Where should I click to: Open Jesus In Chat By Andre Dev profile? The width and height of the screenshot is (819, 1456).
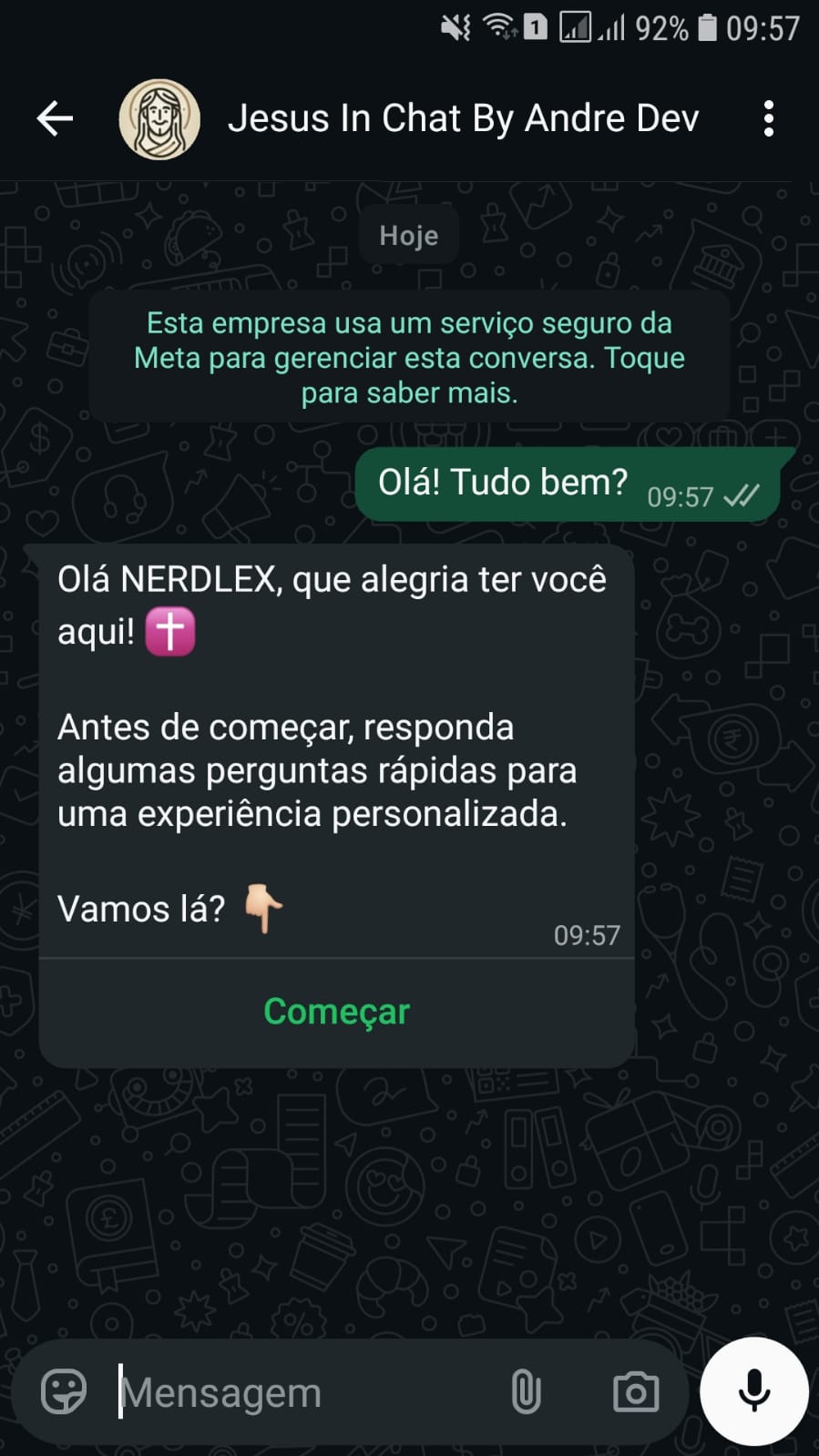coord(463,118)
